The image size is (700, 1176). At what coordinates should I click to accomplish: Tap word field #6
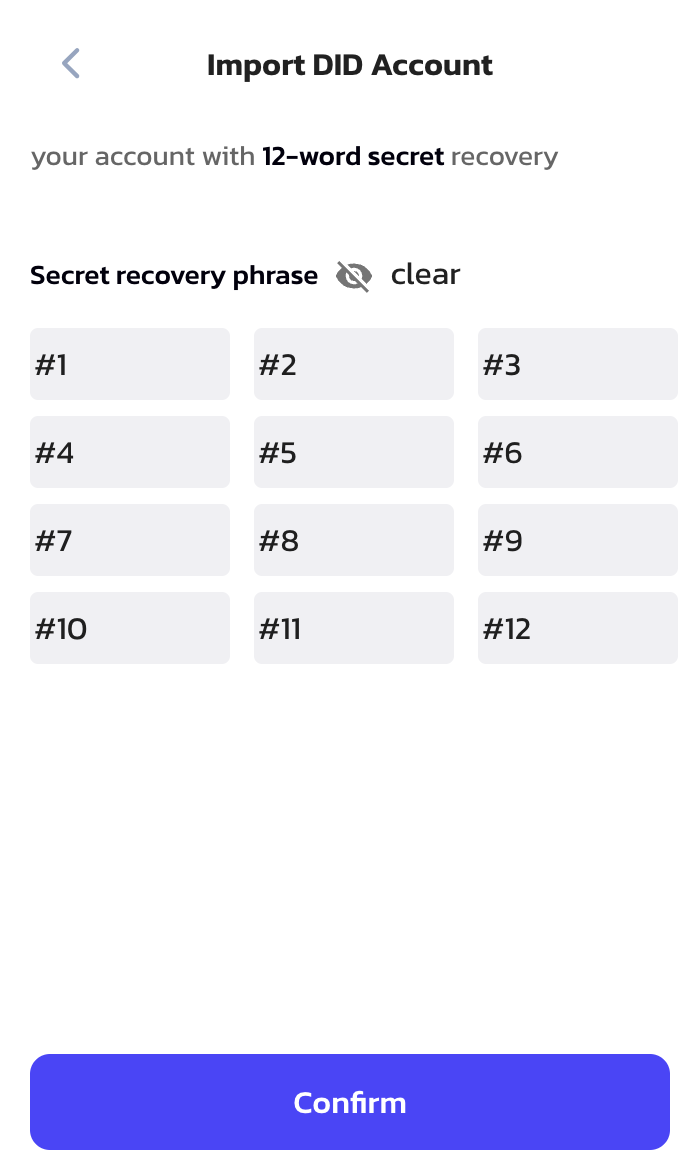coord(578,453)
